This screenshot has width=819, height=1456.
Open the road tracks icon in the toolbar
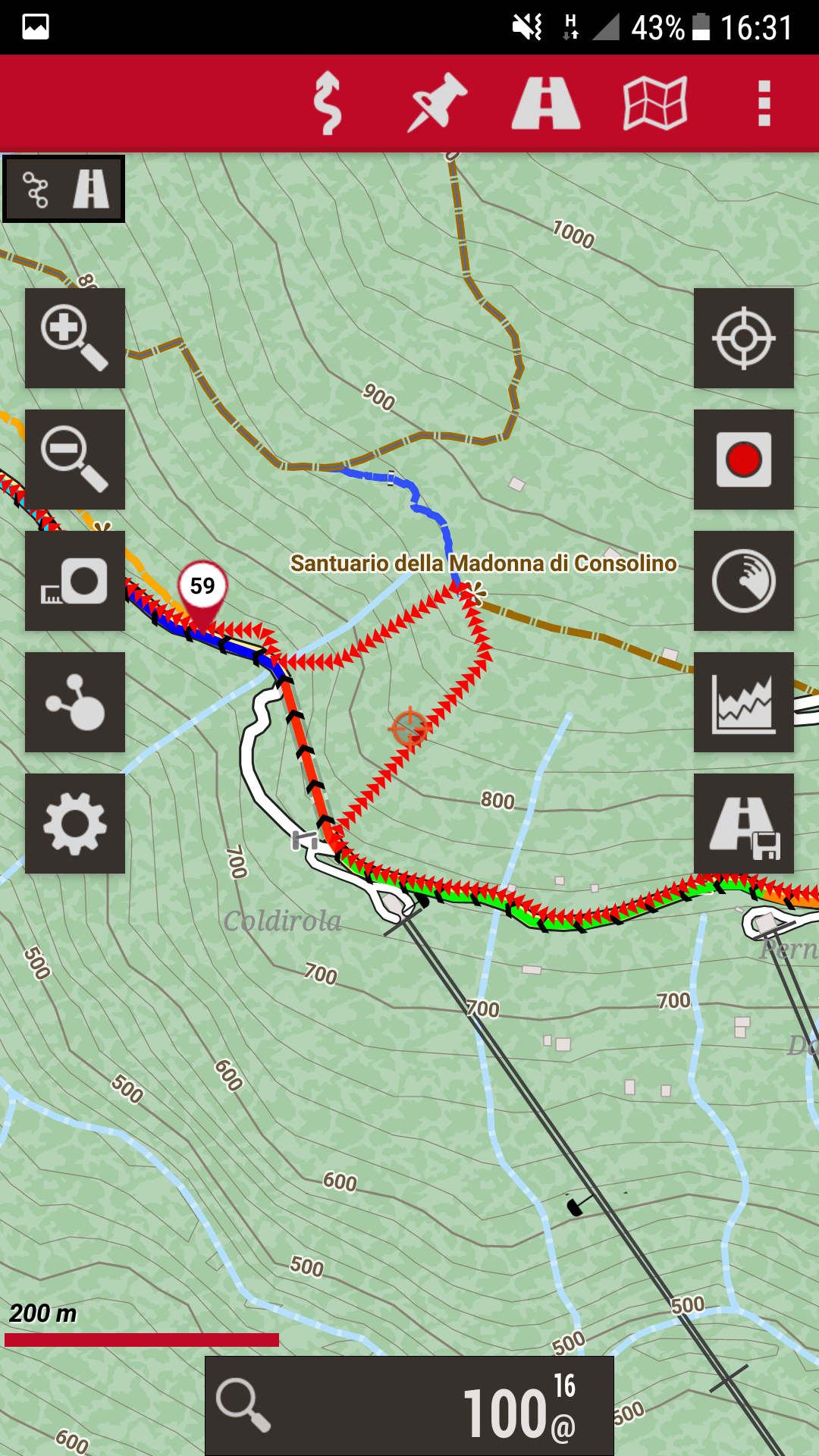coord(546,103)
